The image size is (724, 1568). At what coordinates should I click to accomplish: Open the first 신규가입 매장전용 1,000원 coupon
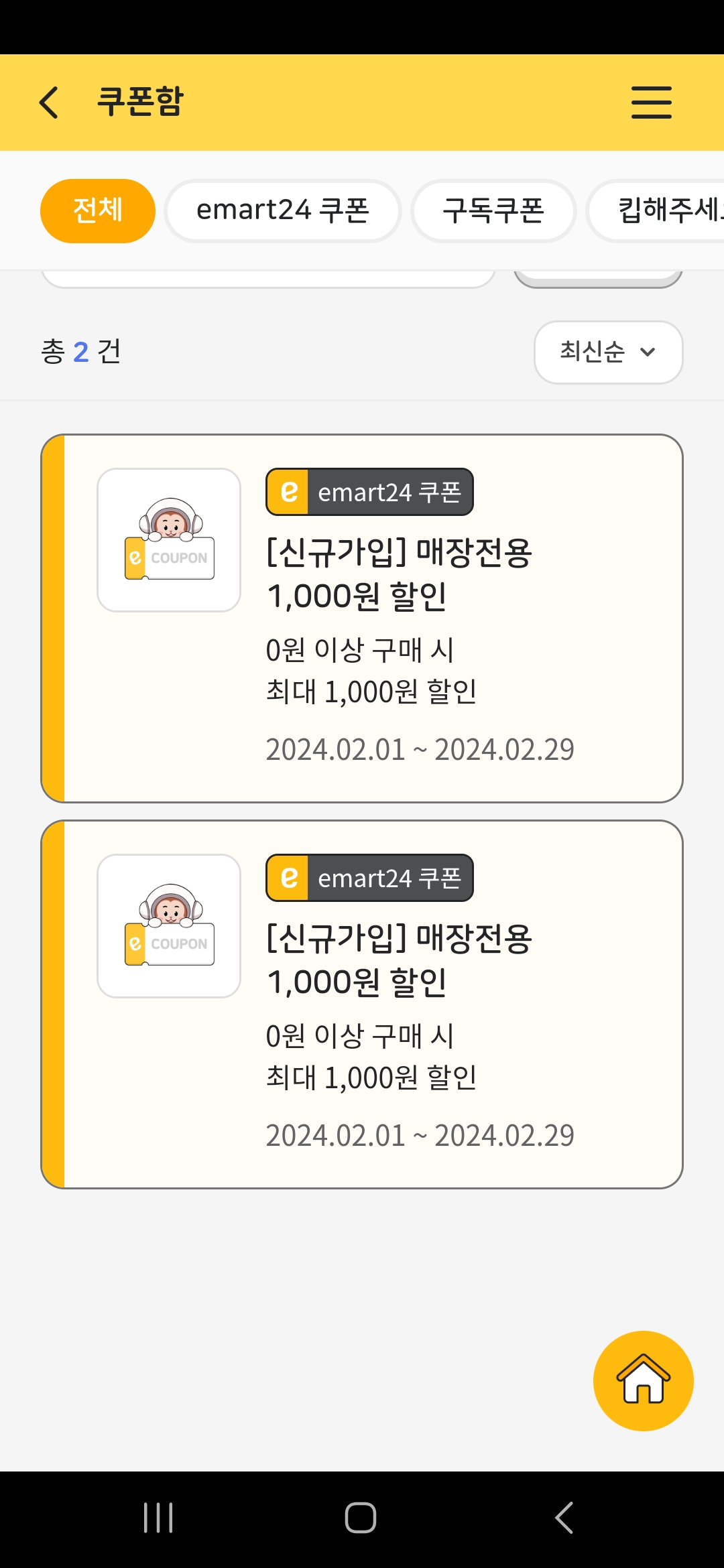tap(362, 618)
